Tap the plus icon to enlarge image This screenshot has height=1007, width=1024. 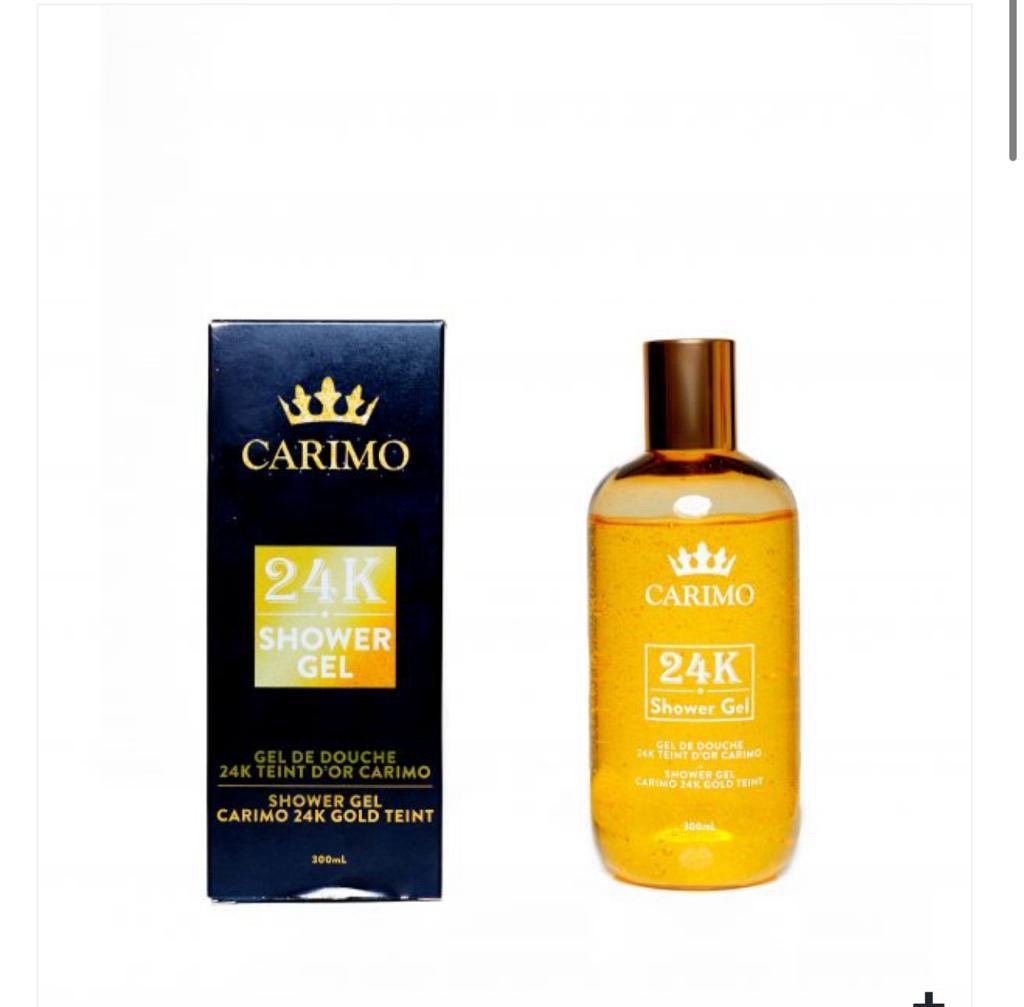[x=929, y=998]
